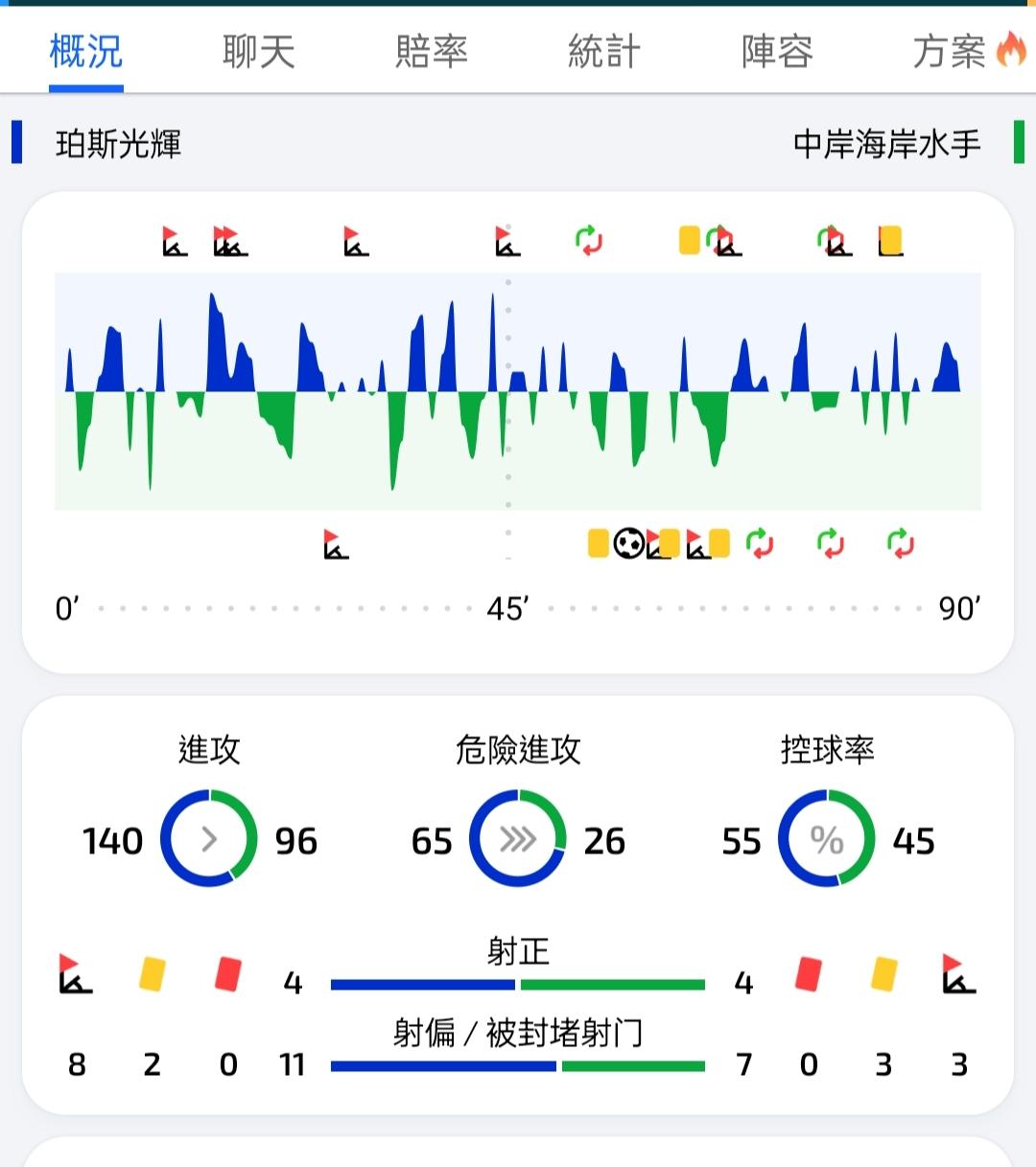Switch to the 賠率 tab
The width and height of the screenshot is (1036, 1167).
431,51
